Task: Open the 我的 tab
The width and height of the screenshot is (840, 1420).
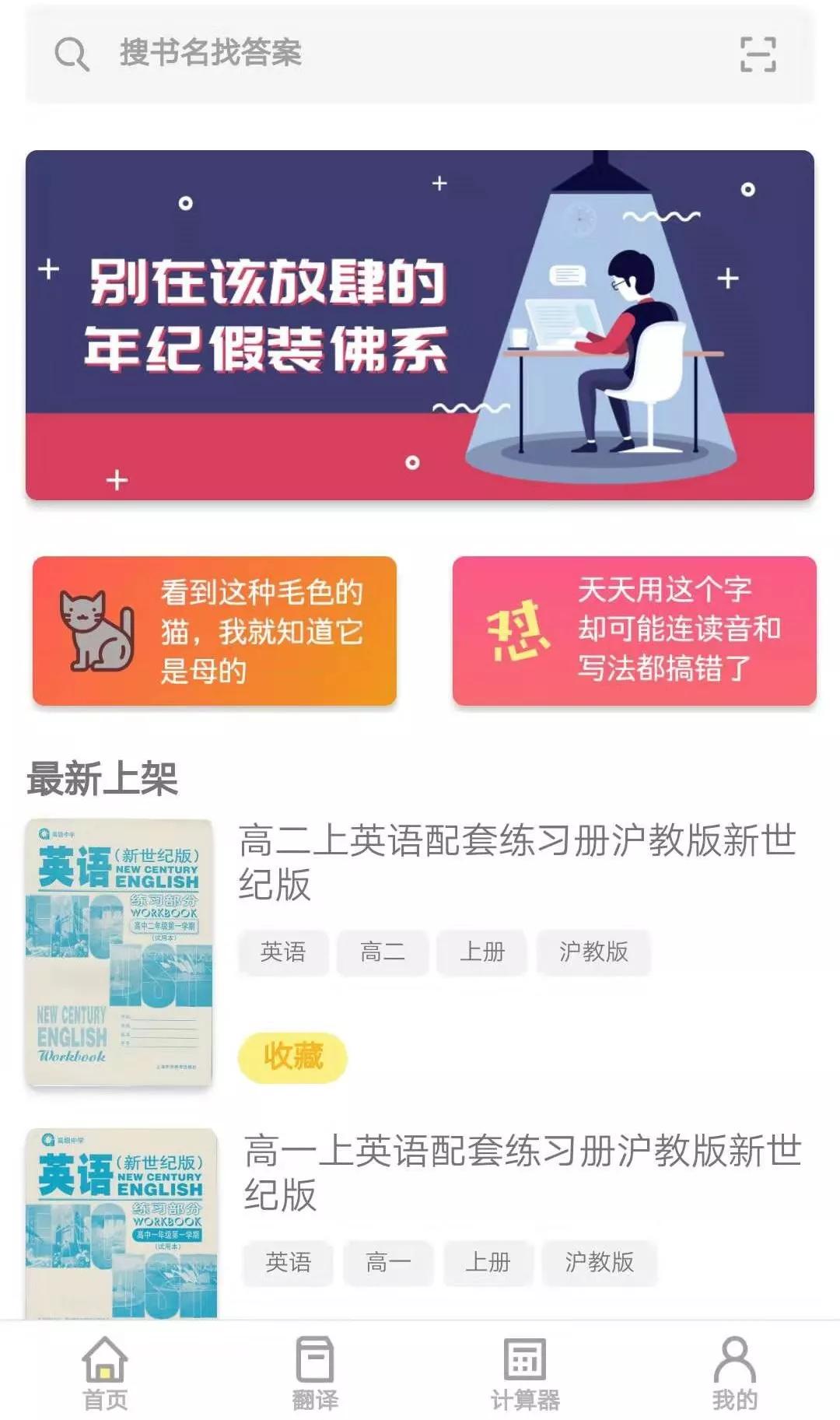Action: [734, 1373]
